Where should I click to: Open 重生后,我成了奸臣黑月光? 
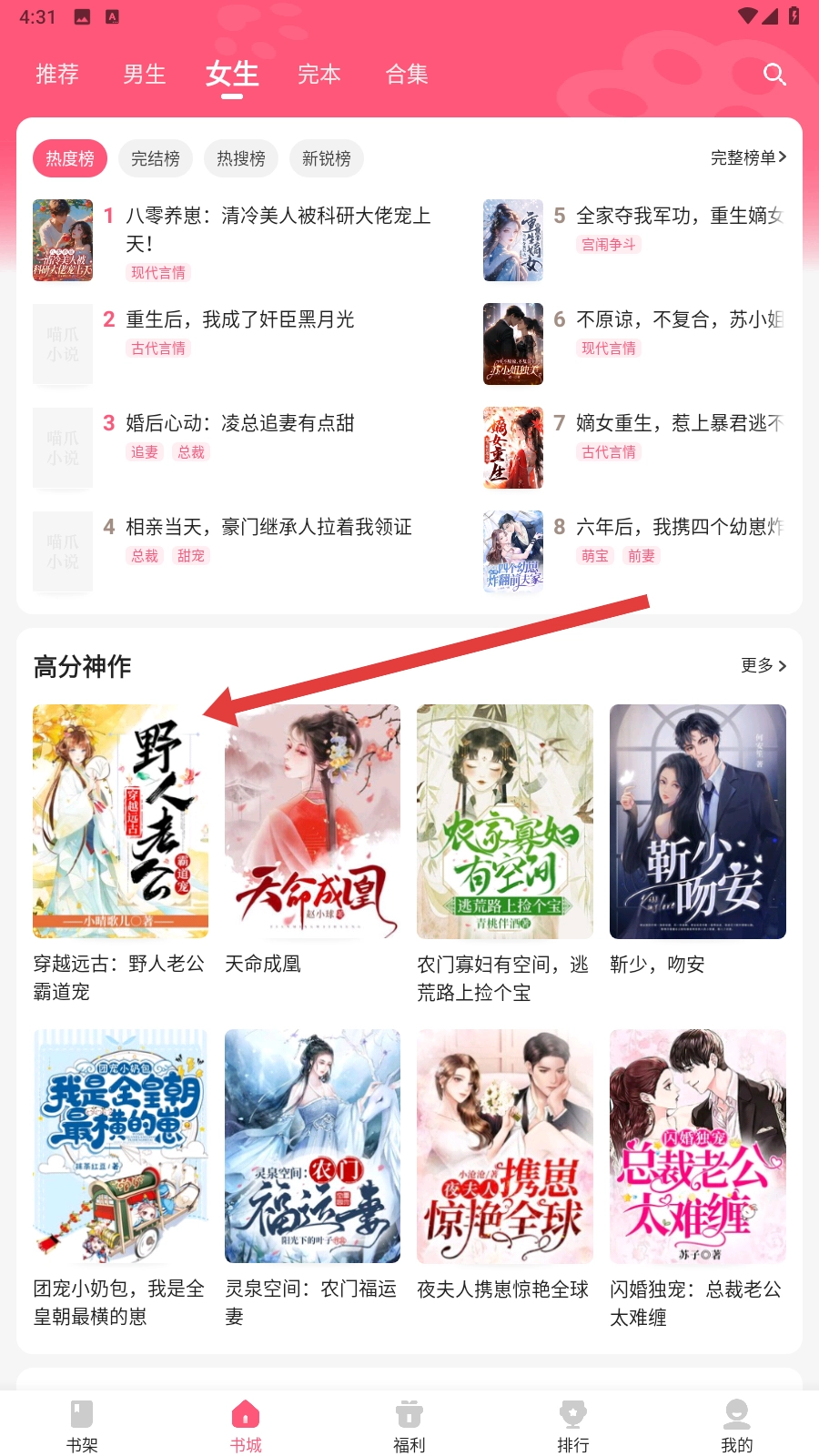pos(240,319)
